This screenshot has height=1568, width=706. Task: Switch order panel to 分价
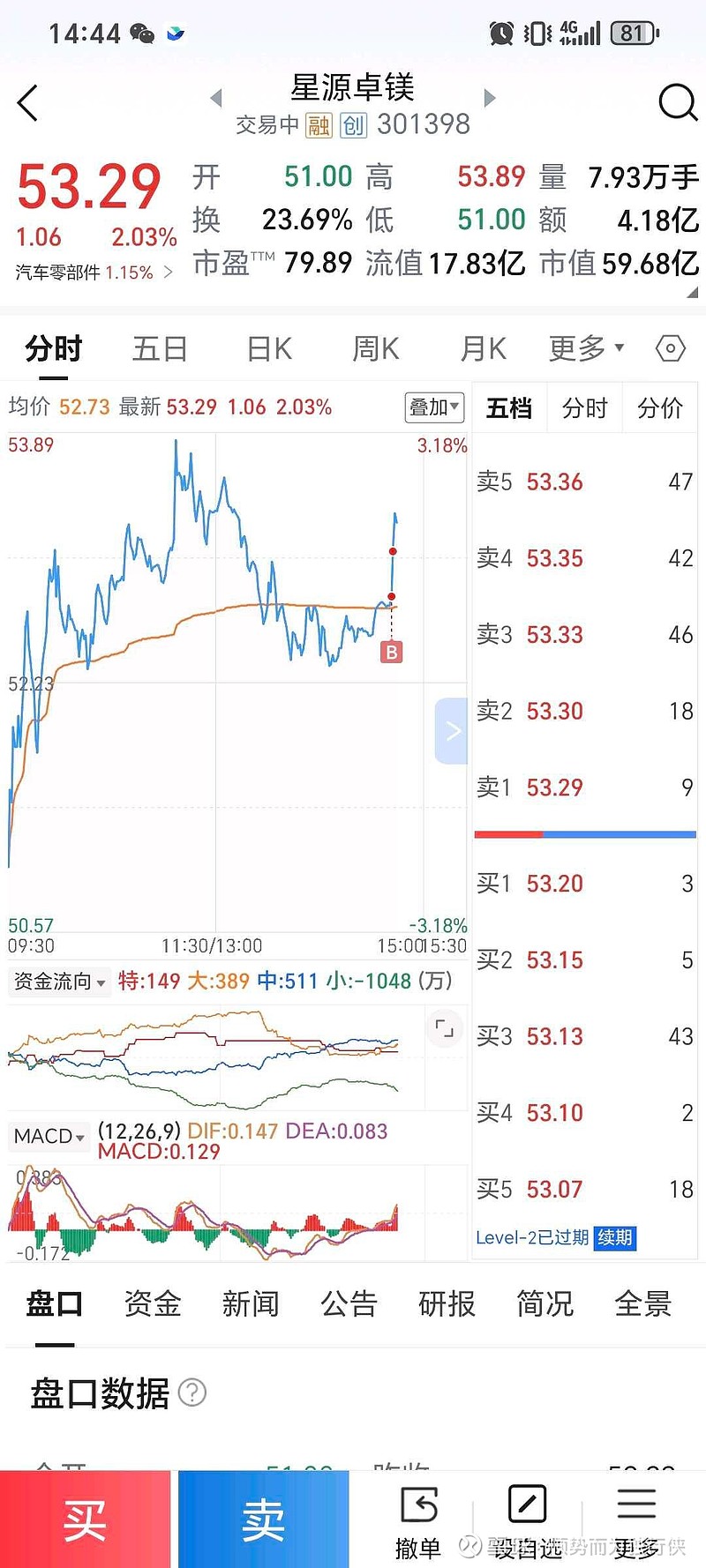click(x=660, y=408)
